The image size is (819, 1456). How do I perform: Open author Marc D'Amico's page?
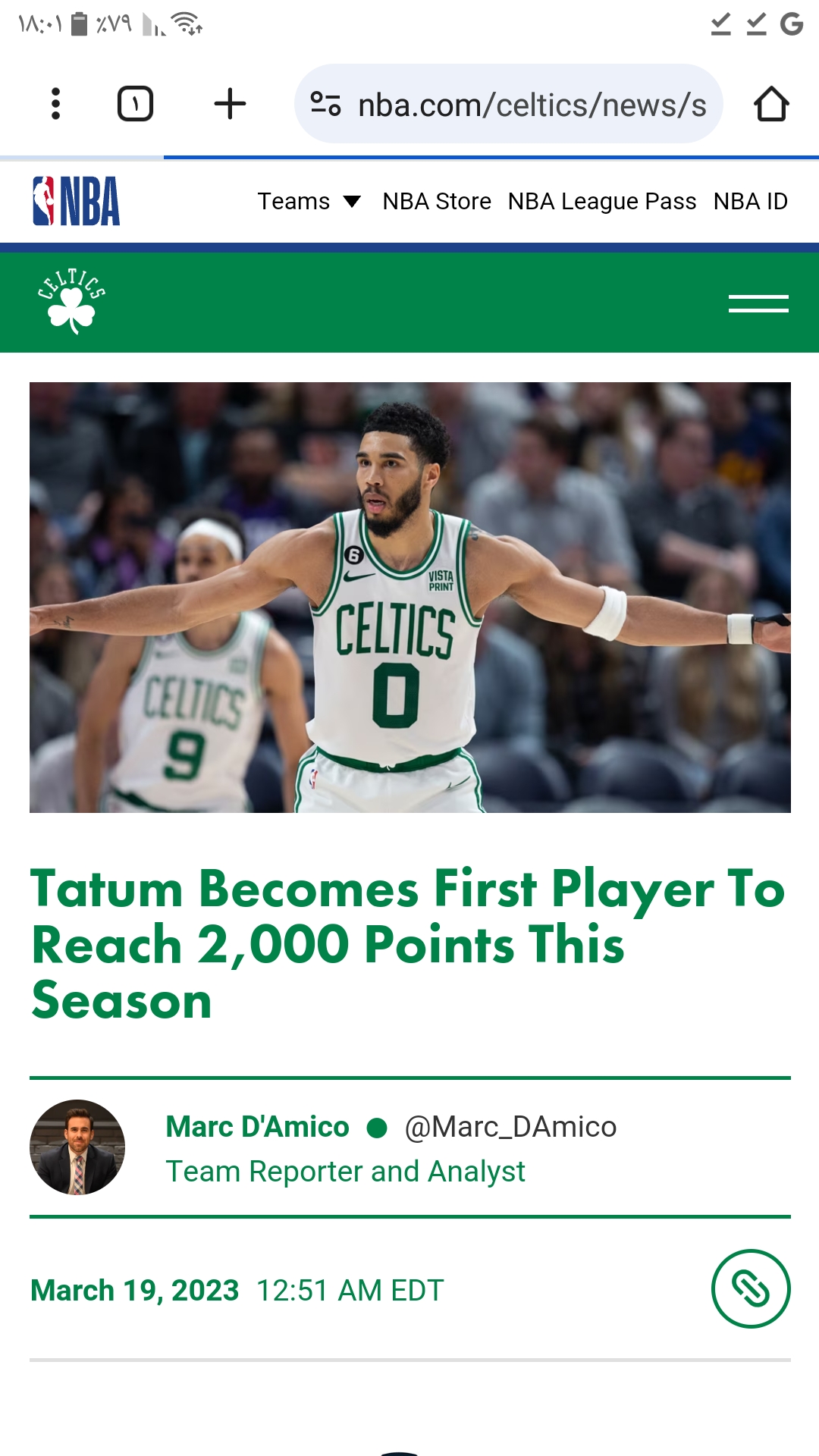258,1127
